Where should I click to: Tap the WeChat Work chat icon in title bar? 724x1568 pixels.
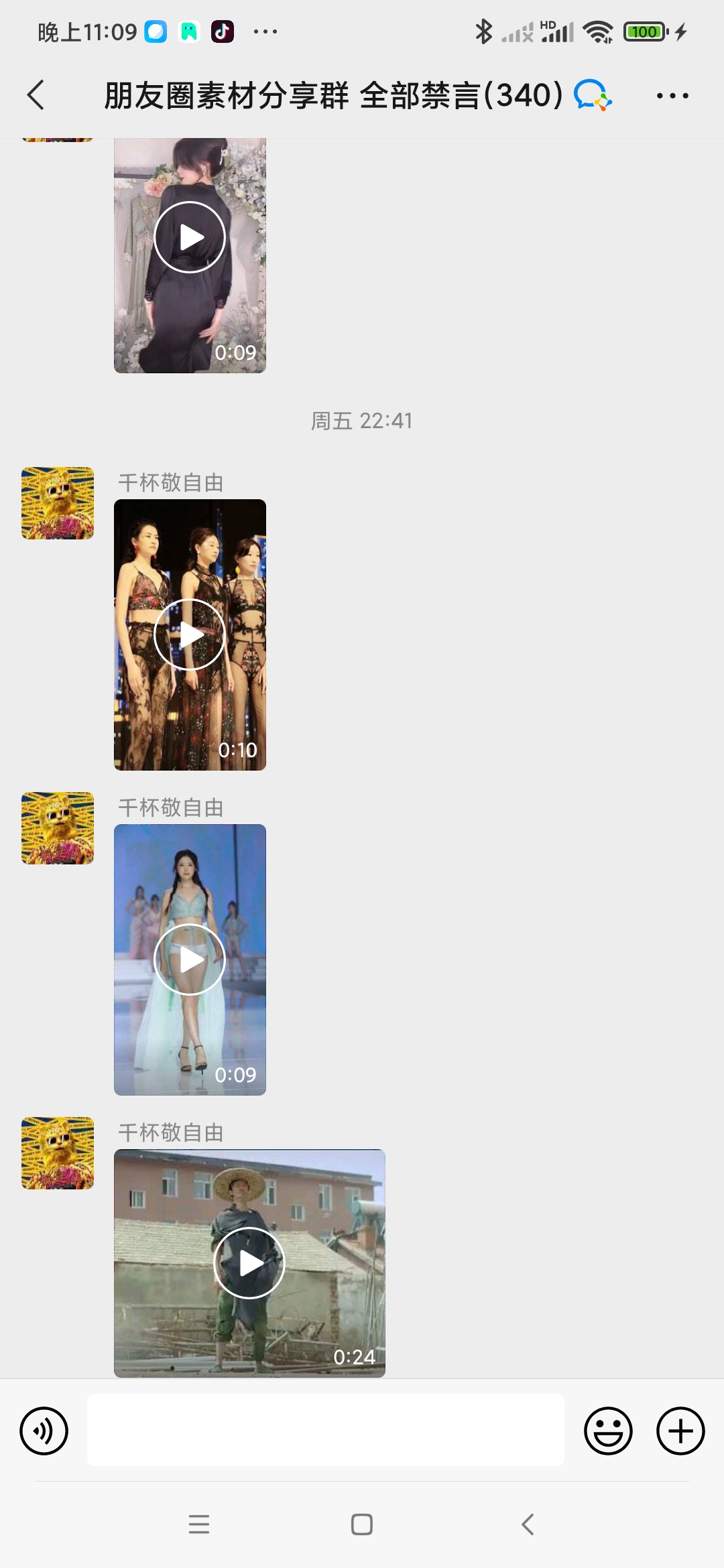tap(591, 95)
